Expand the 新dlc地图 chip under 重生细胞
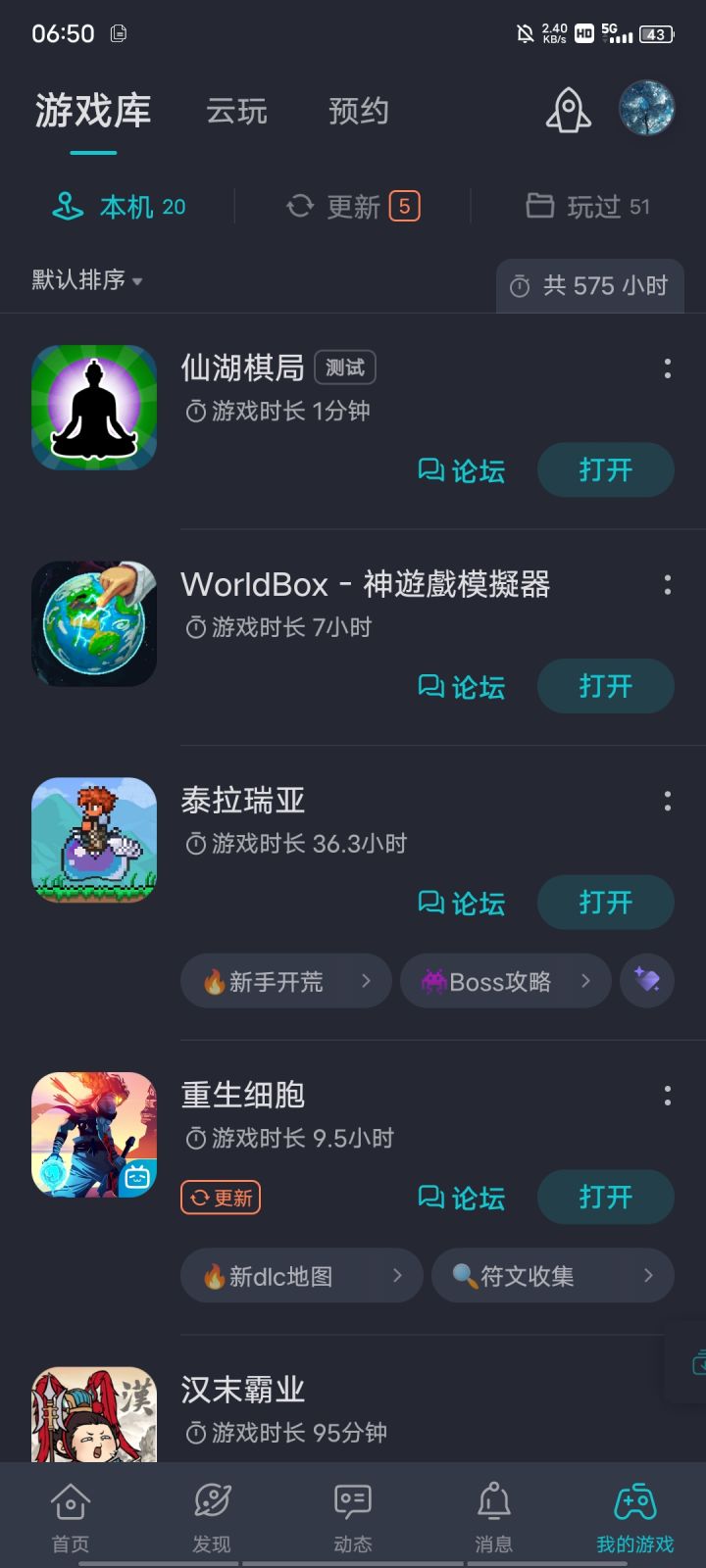 click(301, 1275)
